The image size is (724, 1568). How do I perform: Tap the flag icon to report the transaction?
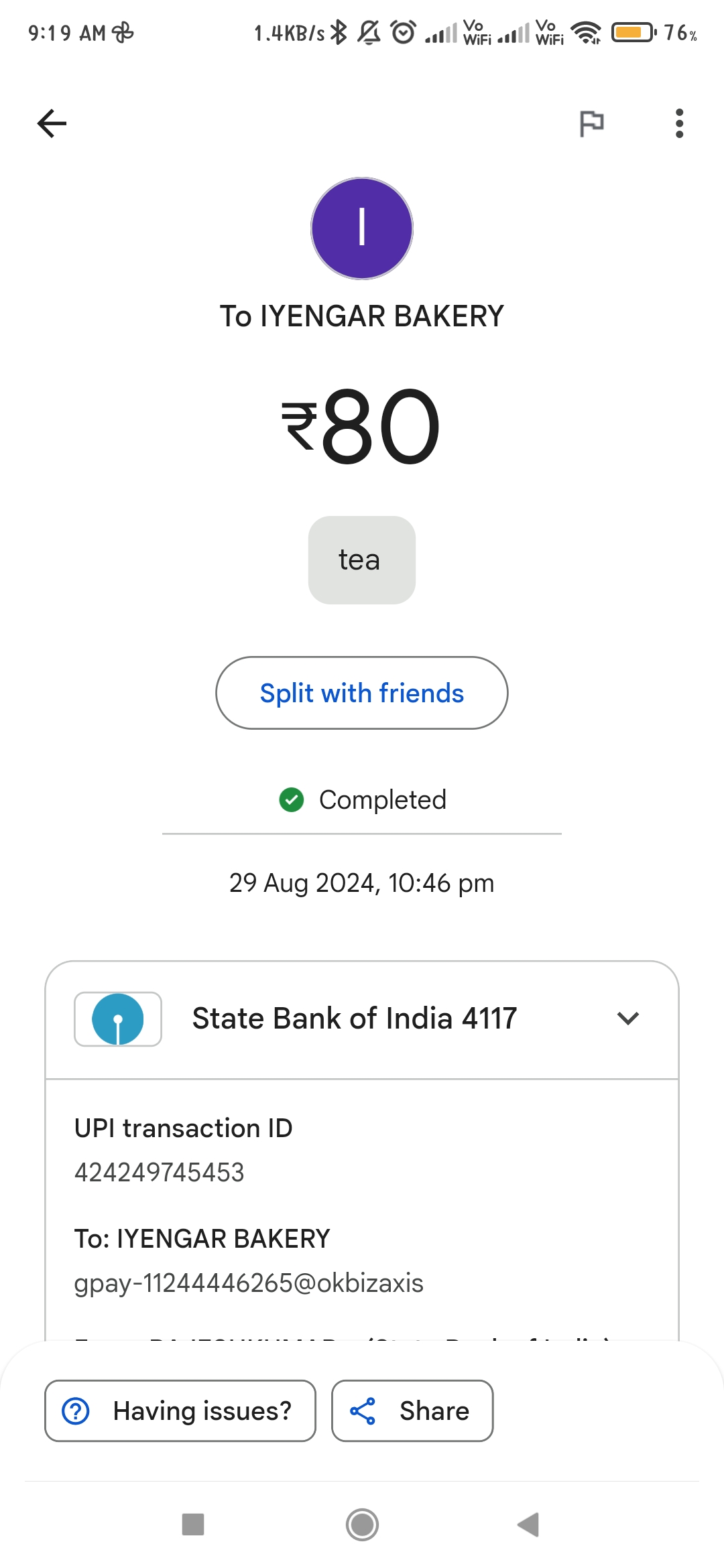point(591,123)
